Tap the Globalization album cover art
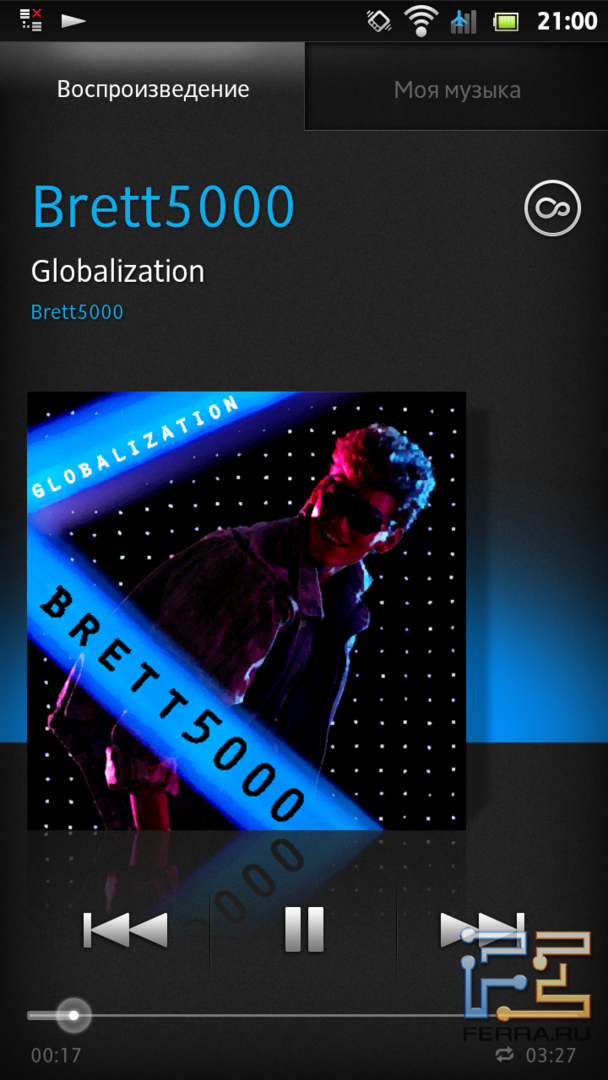 [246, 610]
